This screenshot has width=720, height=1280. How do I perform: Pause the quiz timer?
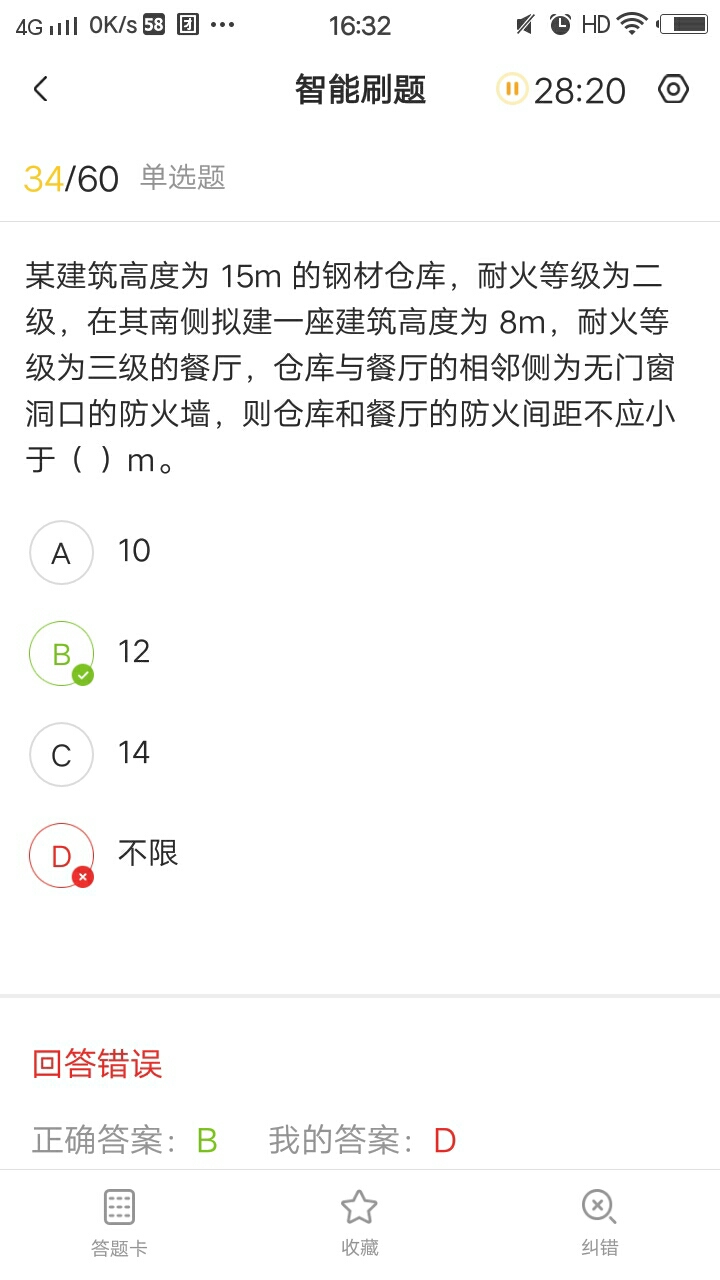(x=512, y=89)
